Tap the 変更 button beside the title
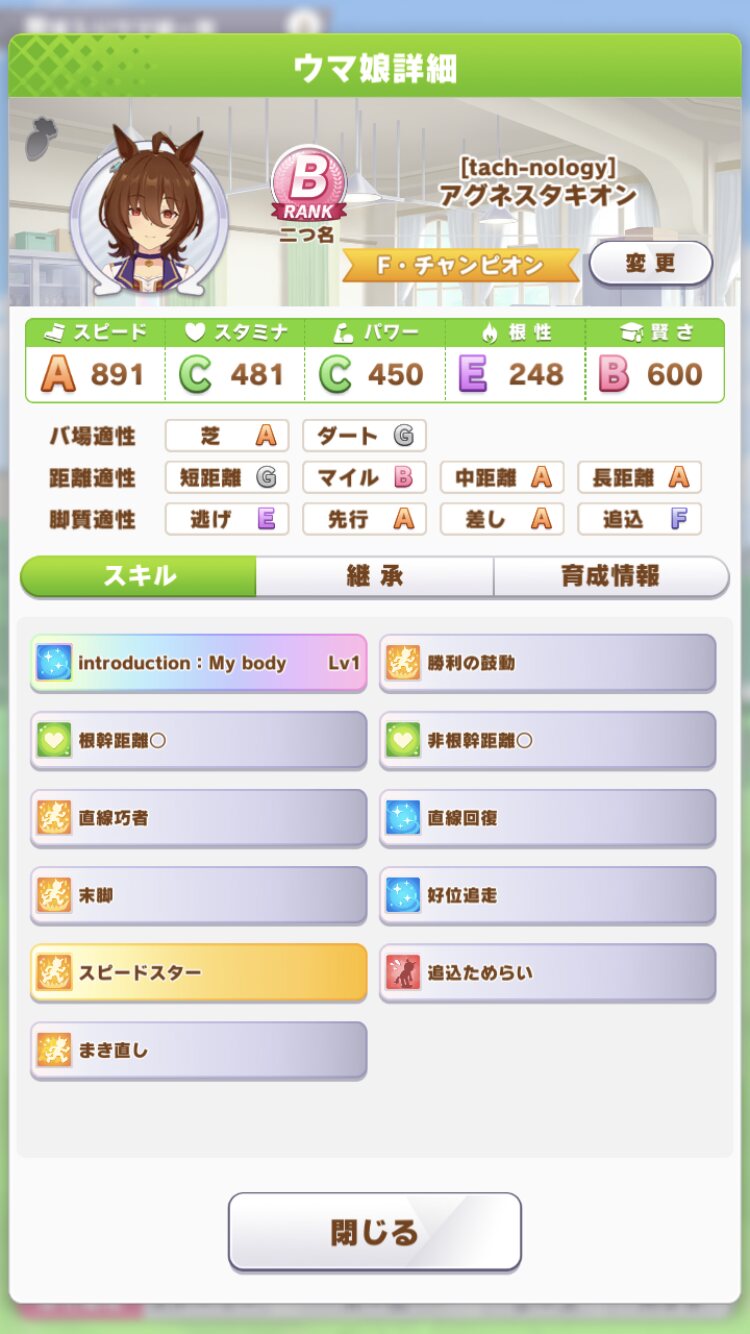Viewport: 750px width, 1334px height. (x=650, y=264)
